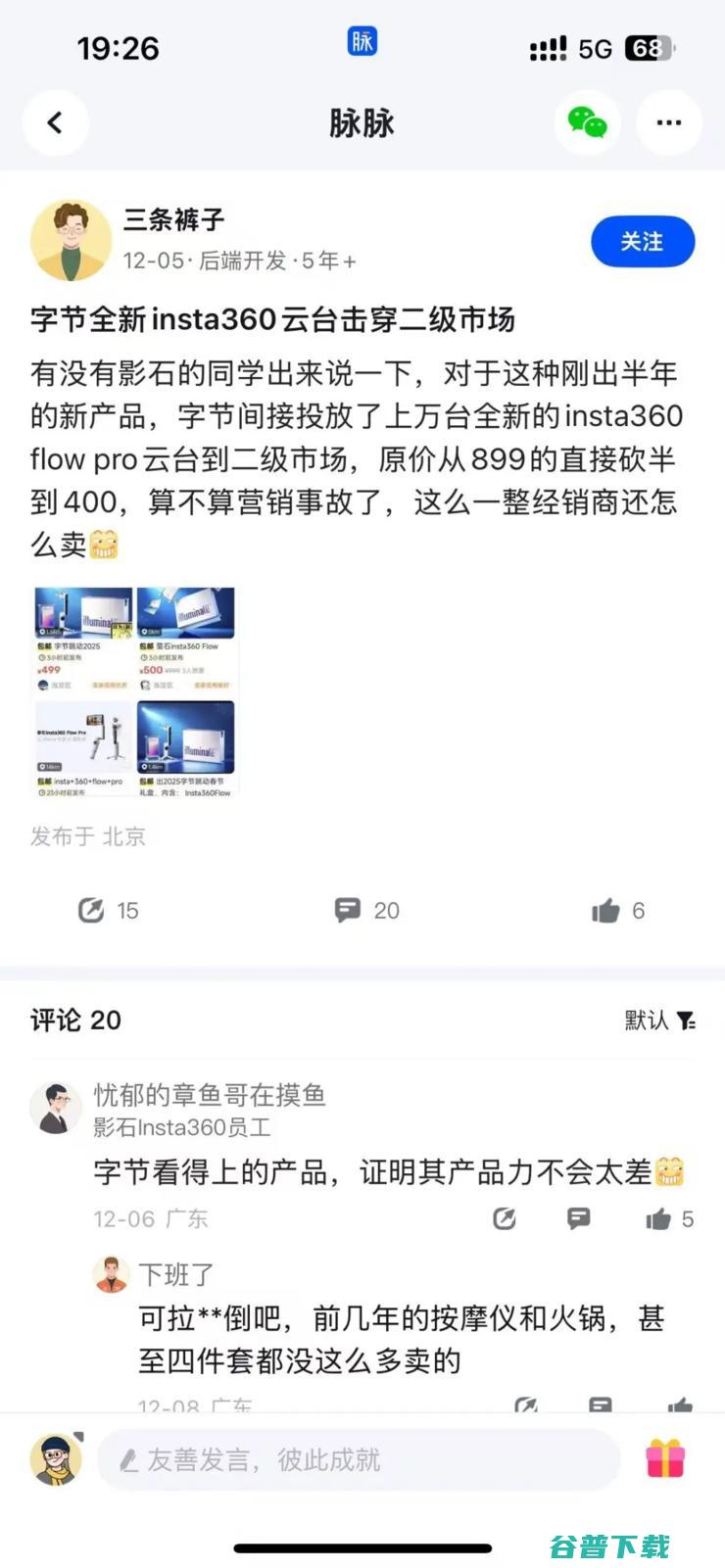Open the more options ellipsis icon

669,122
